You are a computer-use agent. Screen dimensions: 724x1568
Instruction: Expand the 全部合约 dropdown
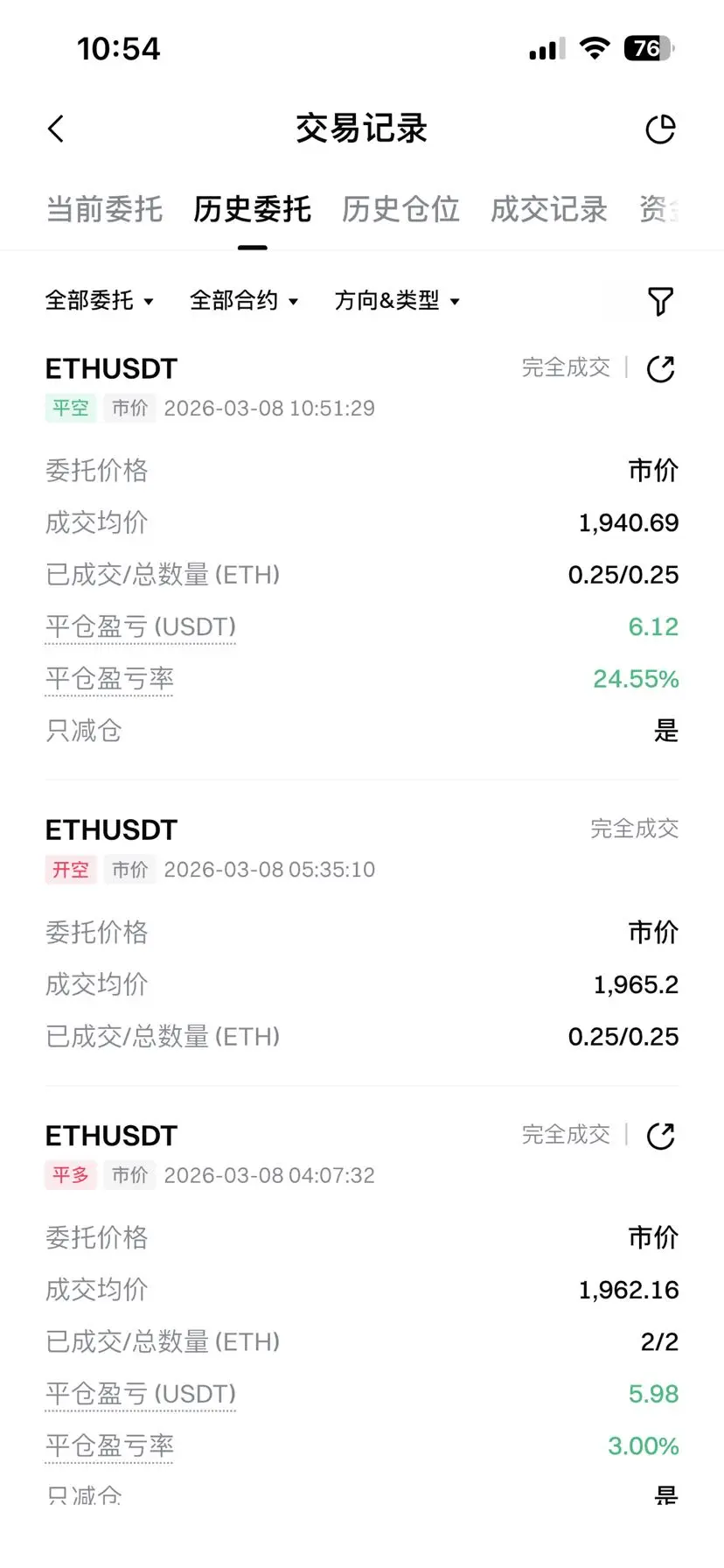(244, 301)
